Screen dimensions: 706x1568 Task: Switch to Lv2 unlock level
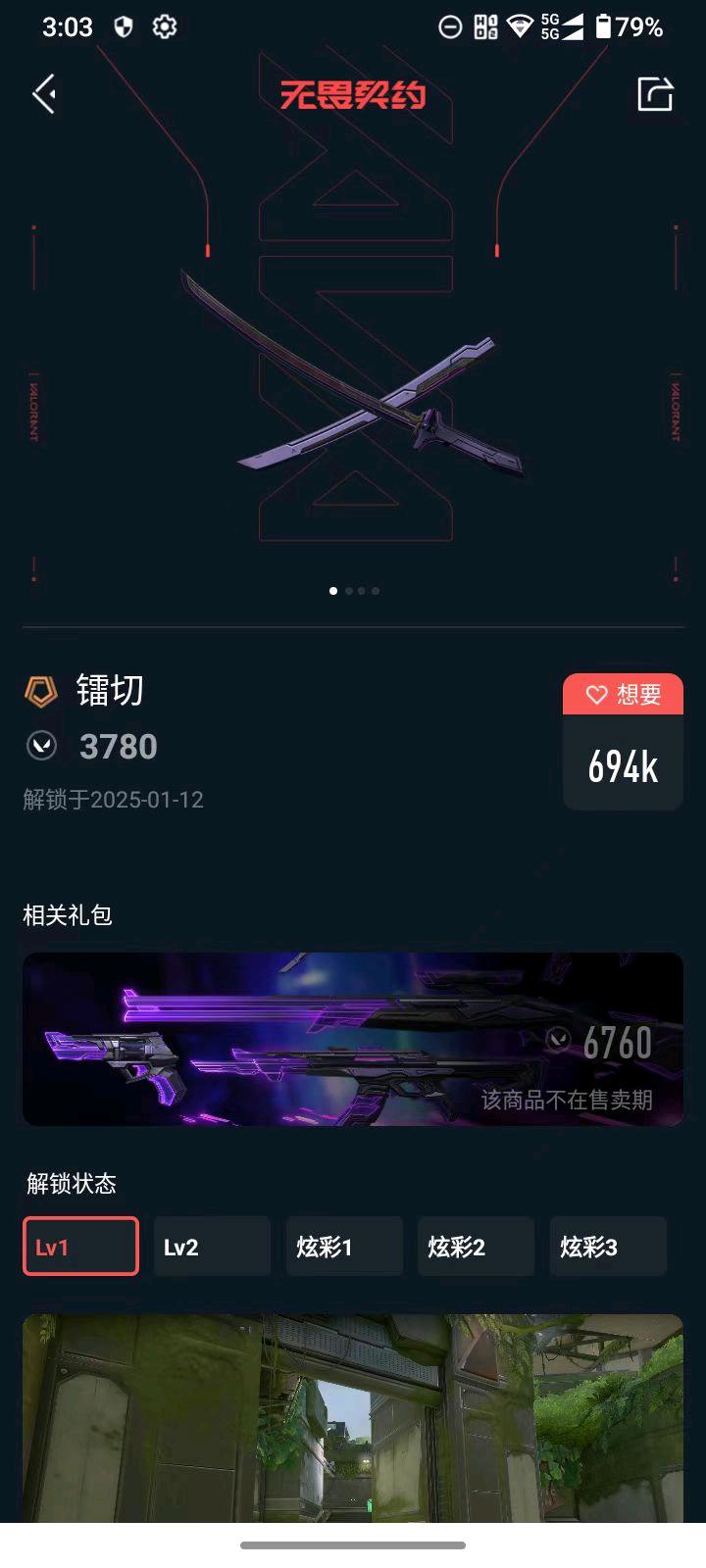(212, 1247)
